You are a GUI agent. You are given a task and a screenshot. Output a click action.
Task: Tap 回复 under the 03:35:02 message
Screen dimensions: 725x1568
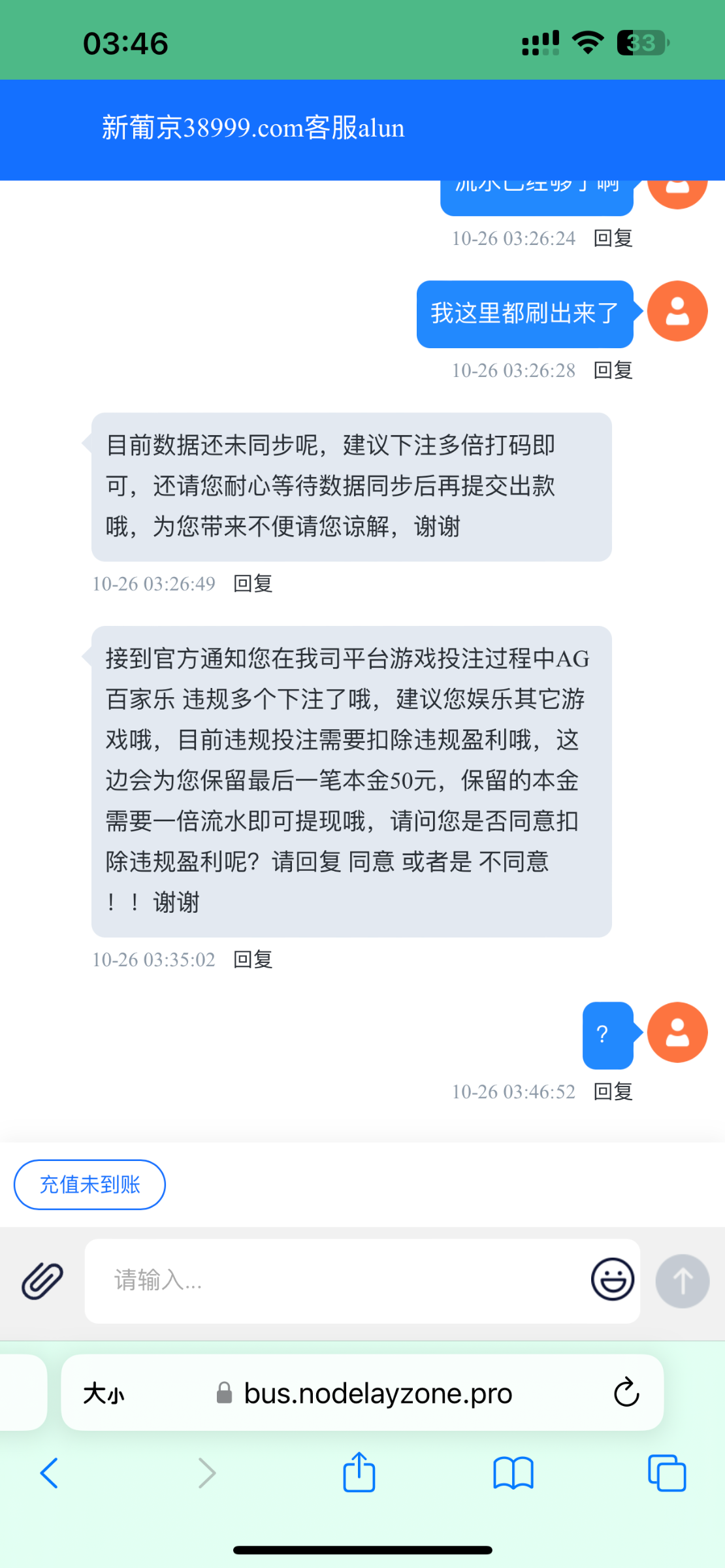click(x=253, y=959)
